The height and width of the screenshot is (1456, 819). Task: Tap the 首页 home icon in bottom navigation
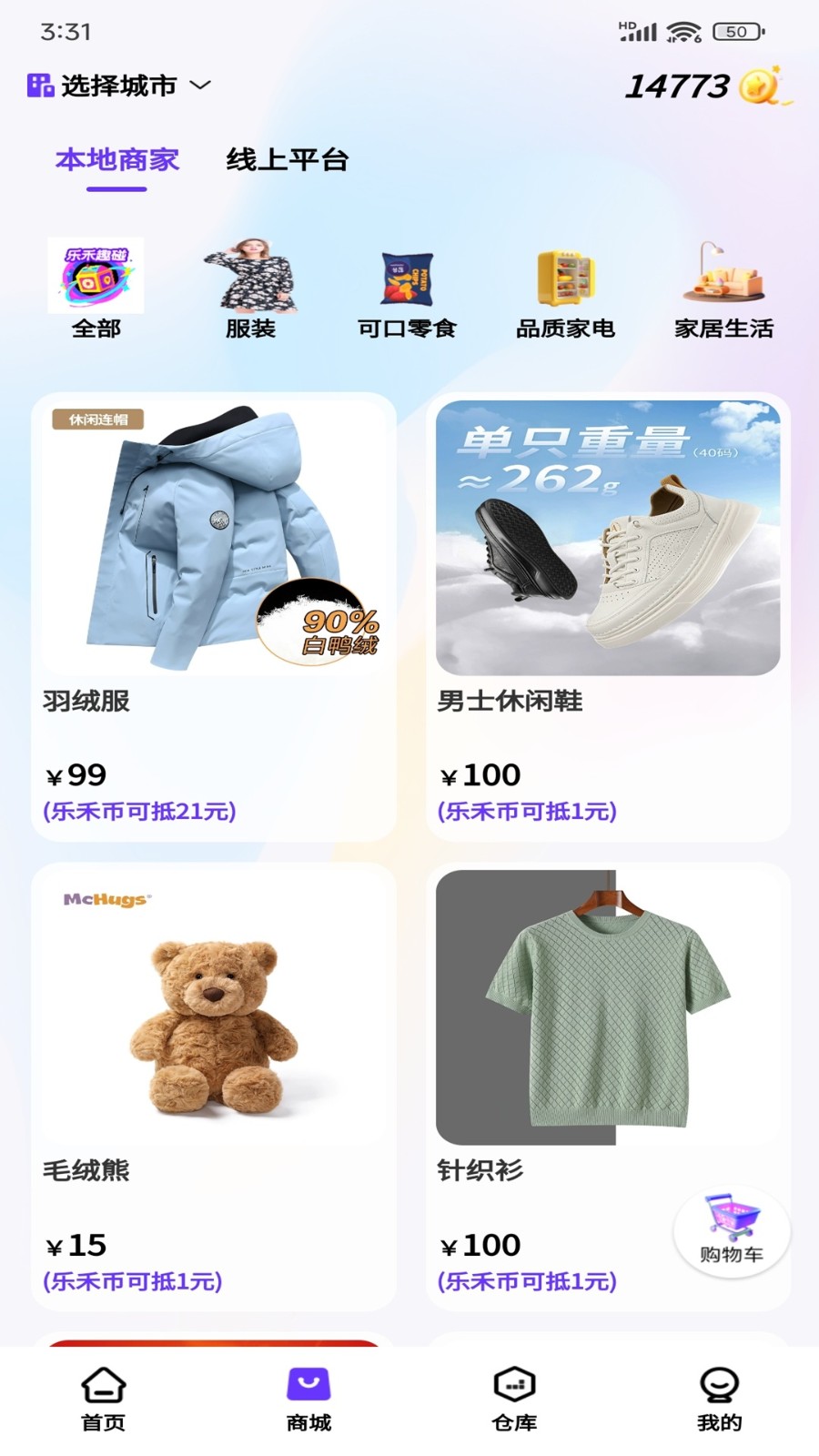[x=103, y=1388]
